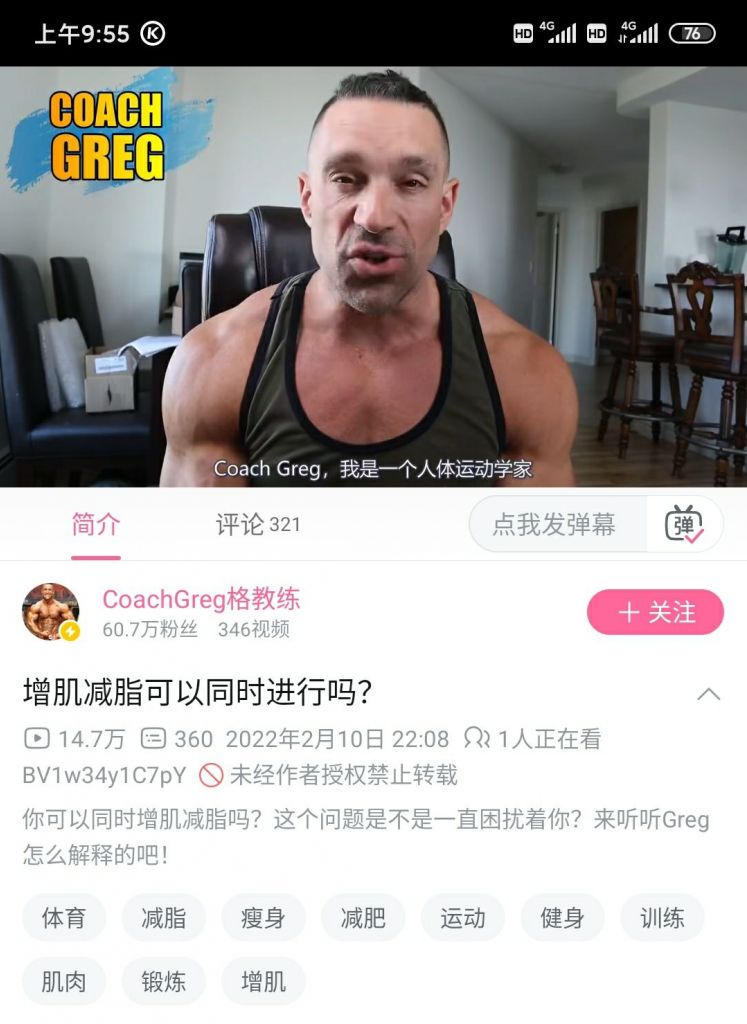Follow with the 关注 button
The image size is (747, 1024).
coord(655,612)
